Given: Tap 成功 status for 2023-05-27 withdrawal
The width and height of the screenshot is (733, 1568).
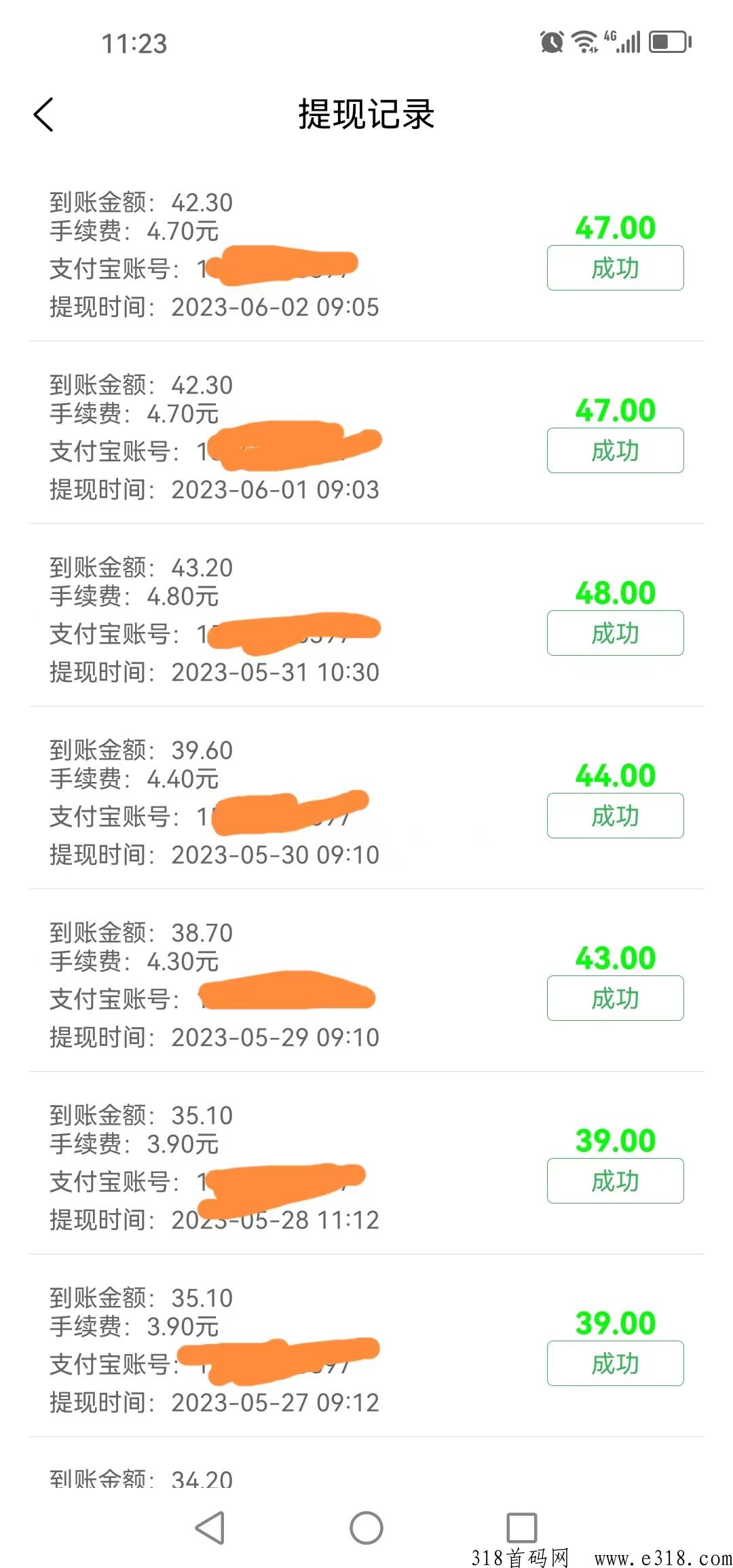Looking at the screenshot, I should tap(615, 1364).
